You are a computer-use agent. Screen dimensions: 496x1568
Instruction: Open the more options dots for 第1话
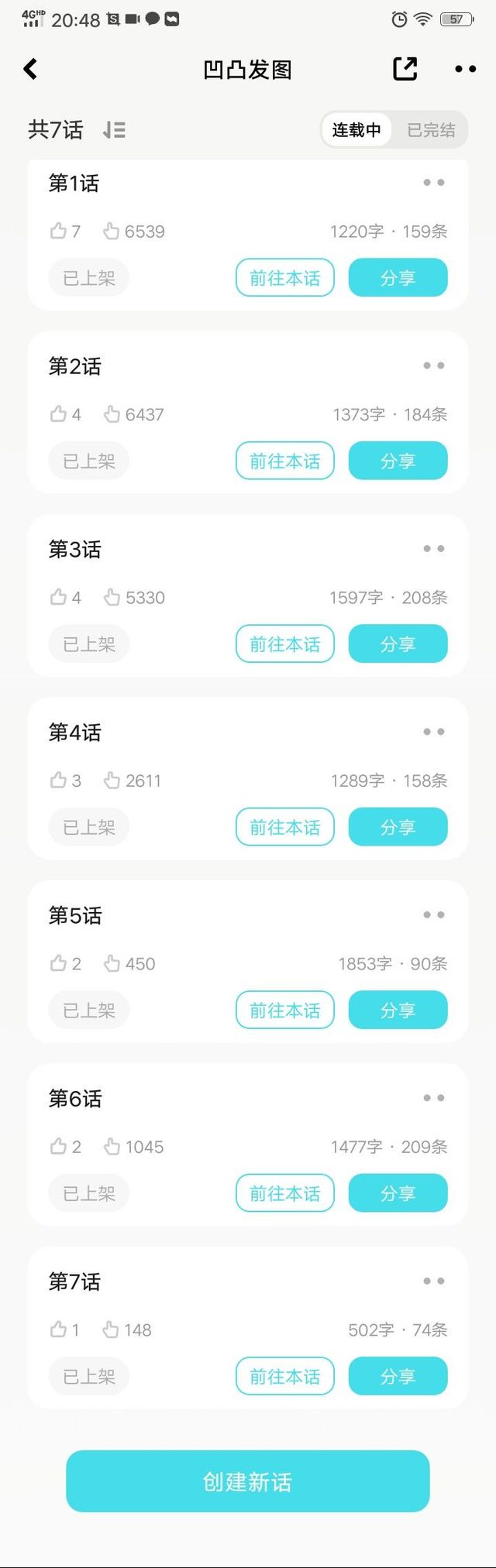point(434,183)
